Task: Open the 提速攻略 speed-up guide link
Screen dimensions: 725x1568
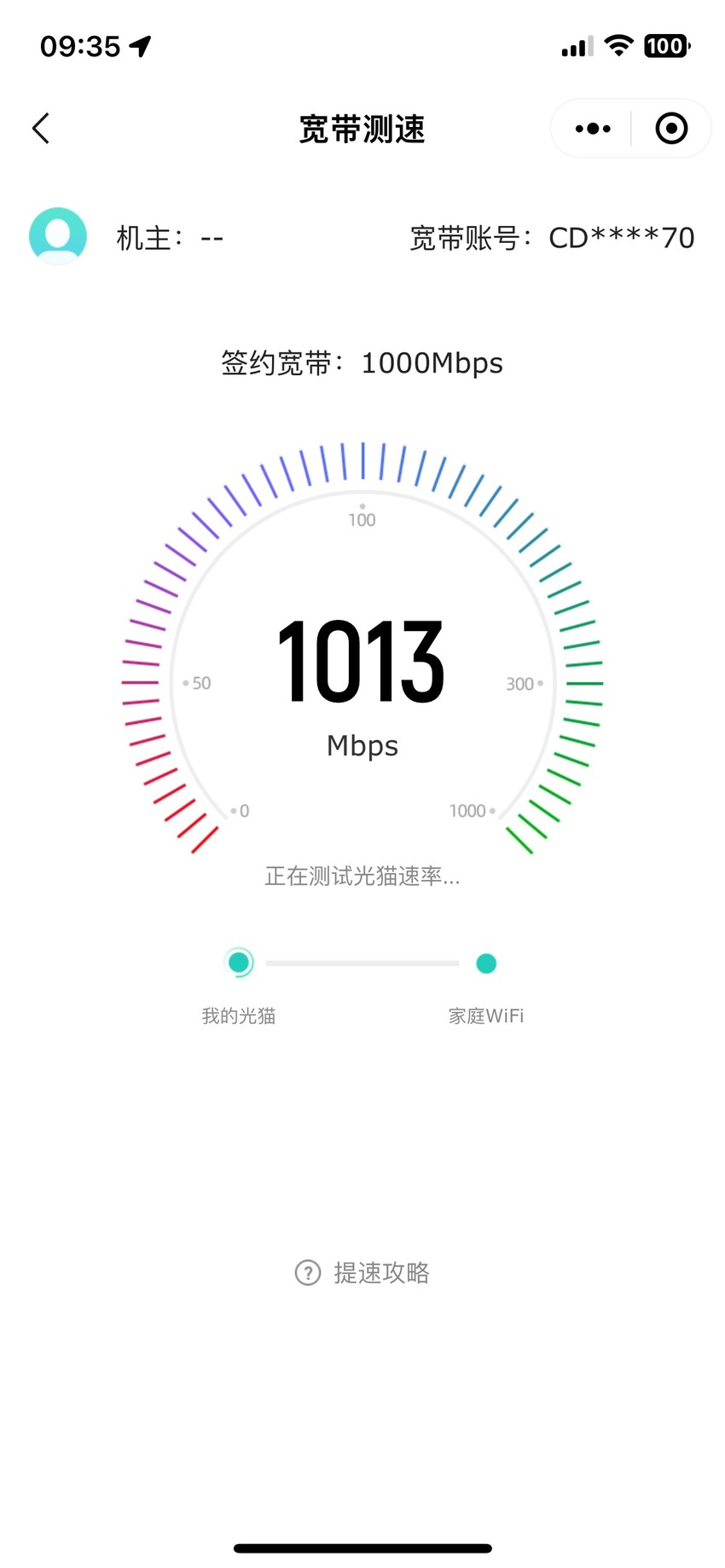Action: click(362, 1273)
